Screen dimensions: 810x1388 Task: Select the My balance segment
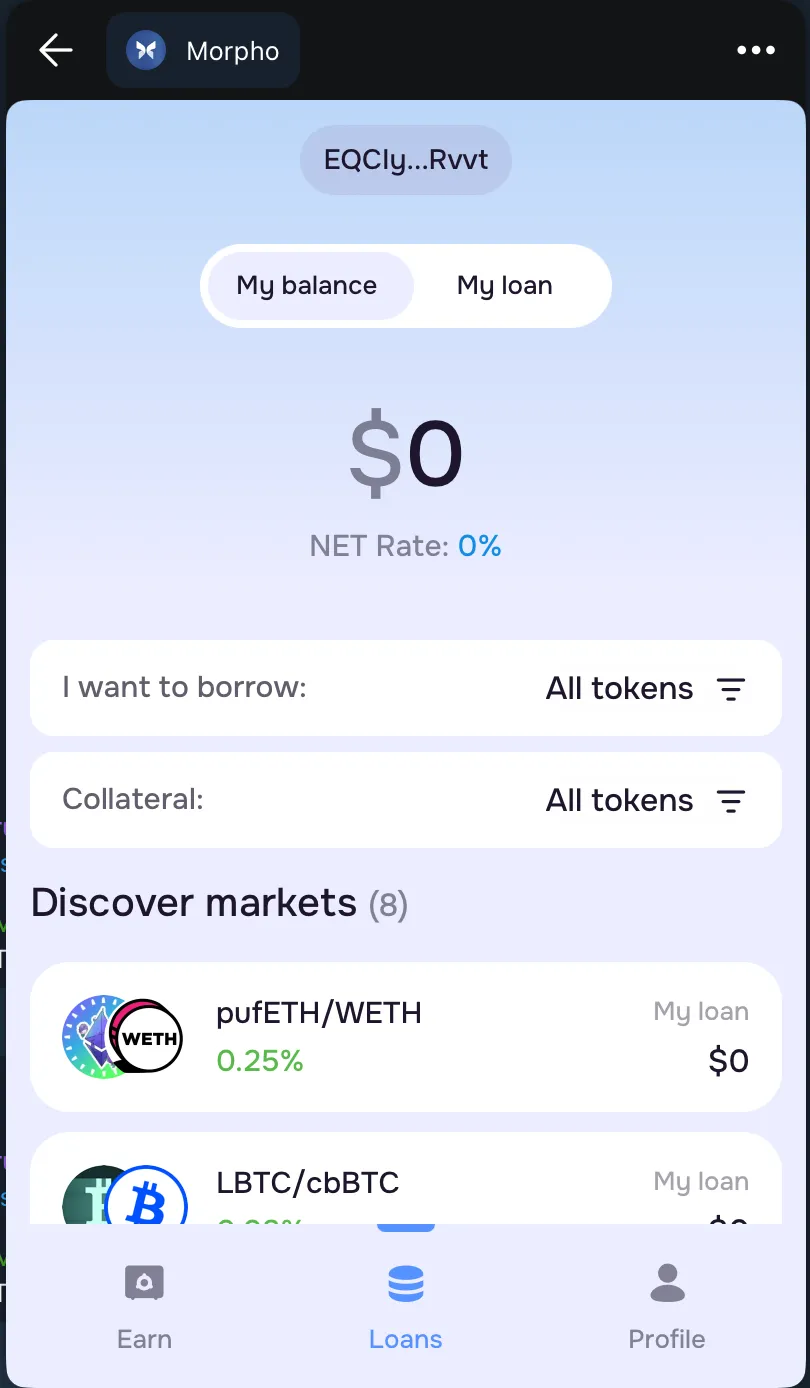(x=307, y=286)
